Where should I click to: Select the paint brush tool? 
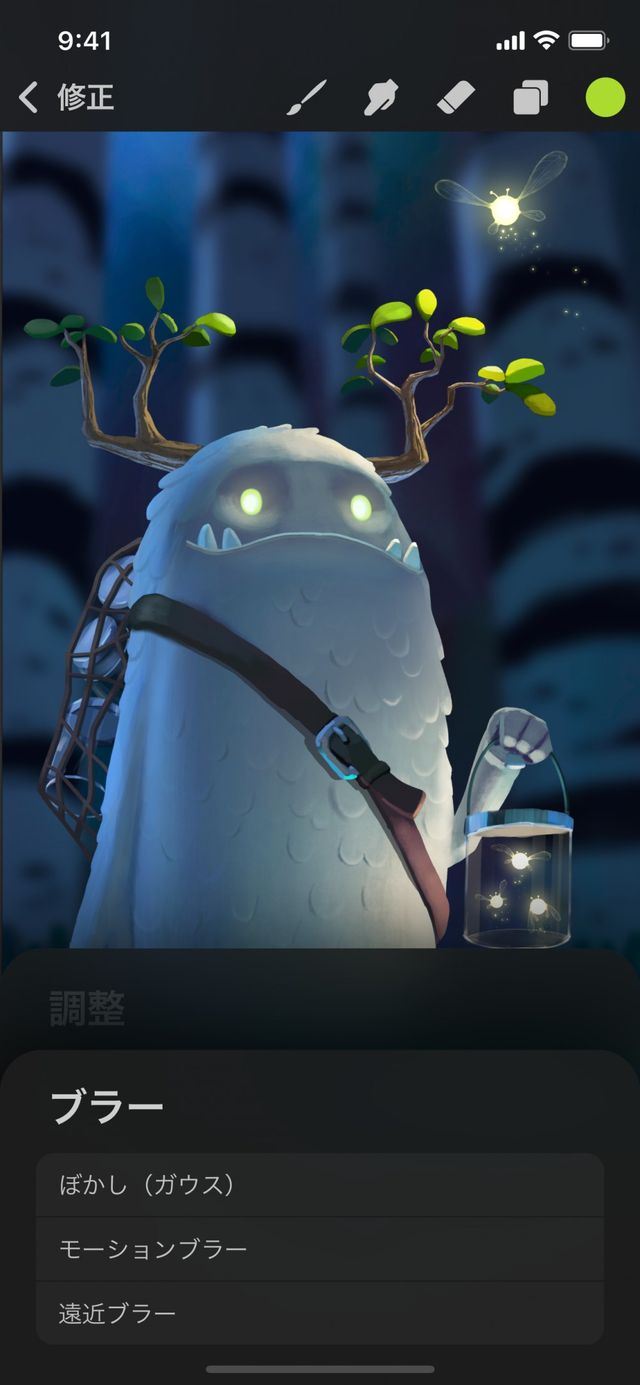click(x=307, y=97)
